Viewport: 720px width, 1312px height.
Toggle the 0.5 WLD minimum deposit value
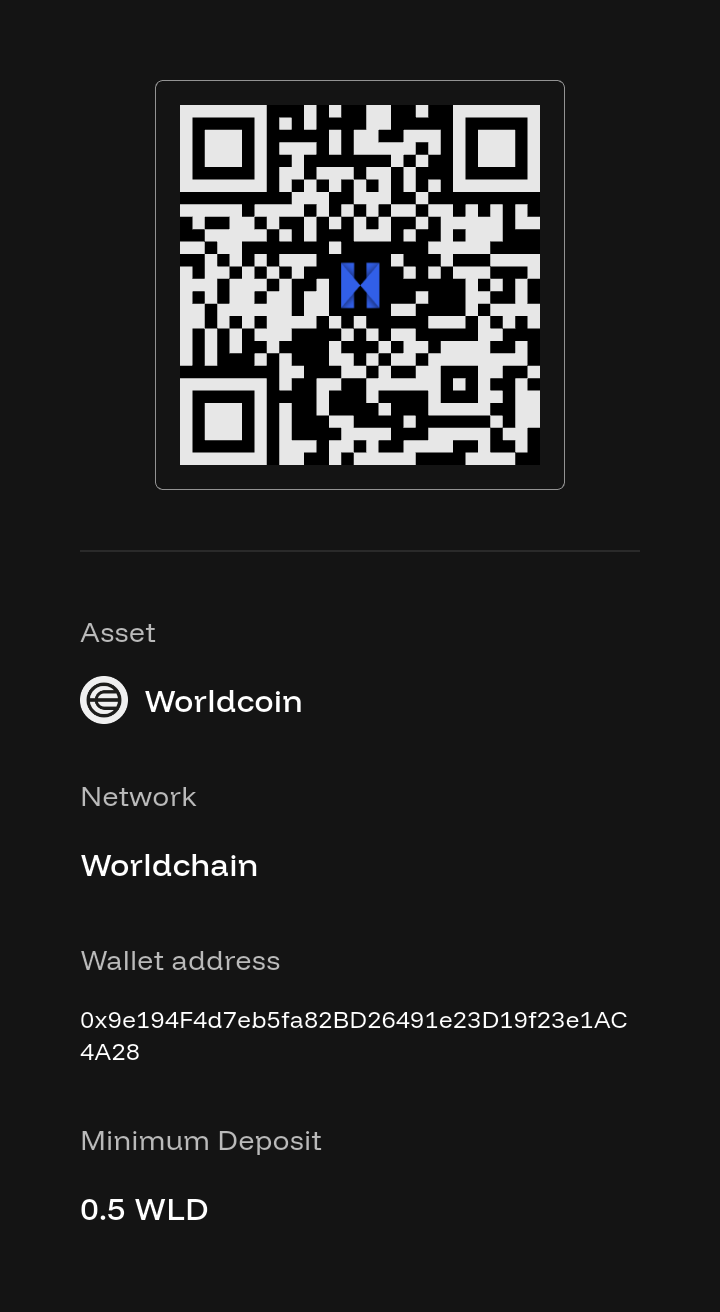pyautogui.click(x=144, y=1209)
